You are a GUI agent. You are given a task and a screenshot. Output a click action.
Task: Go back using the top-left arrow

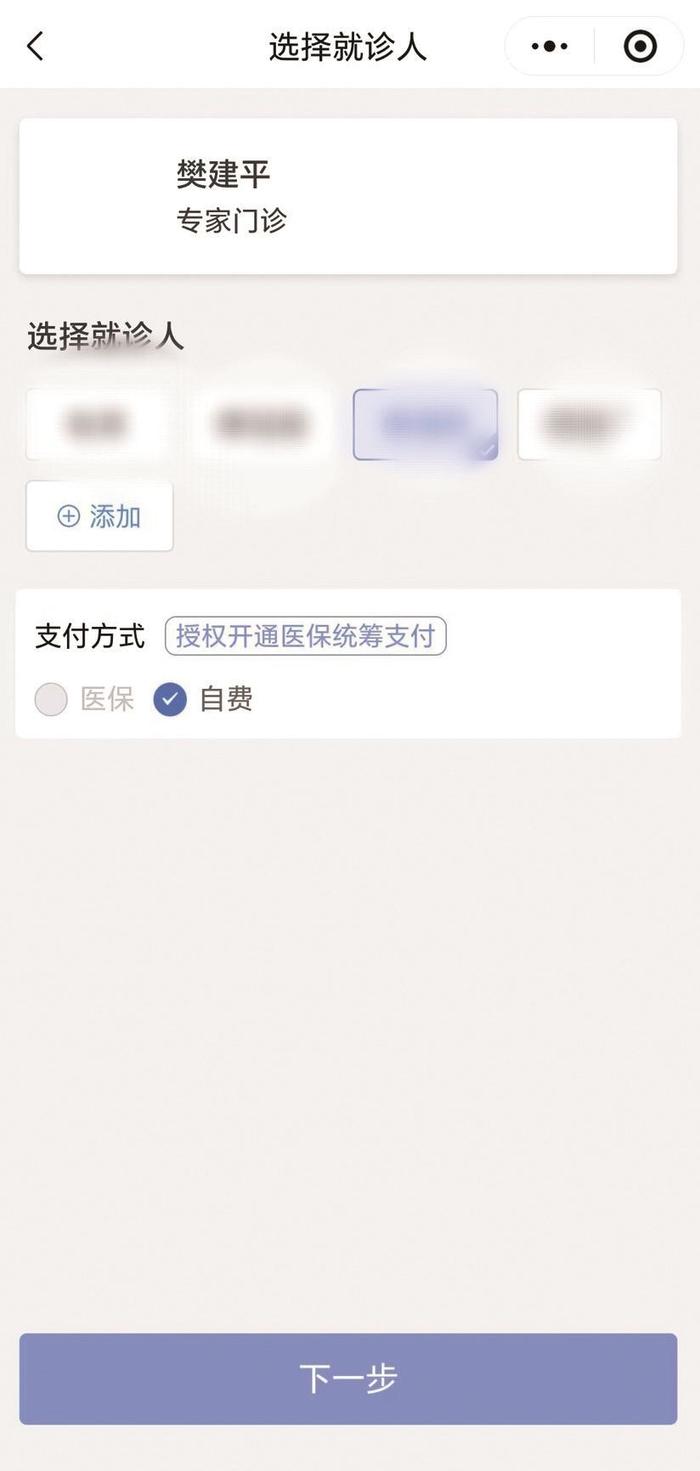(x=36, y=46)
